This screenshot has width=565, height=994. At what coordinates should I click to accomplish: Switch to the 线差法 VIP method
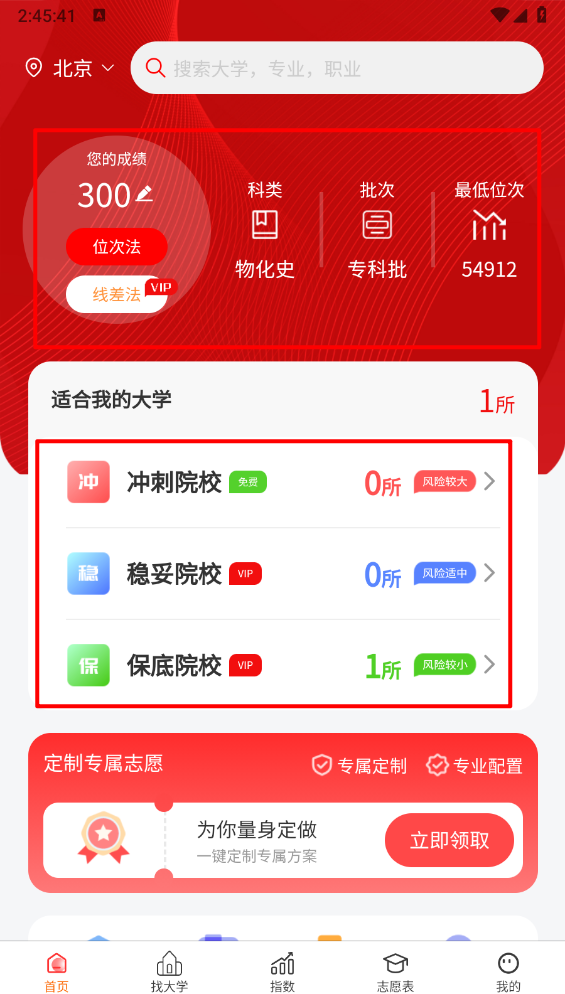(x=117, y=294)
